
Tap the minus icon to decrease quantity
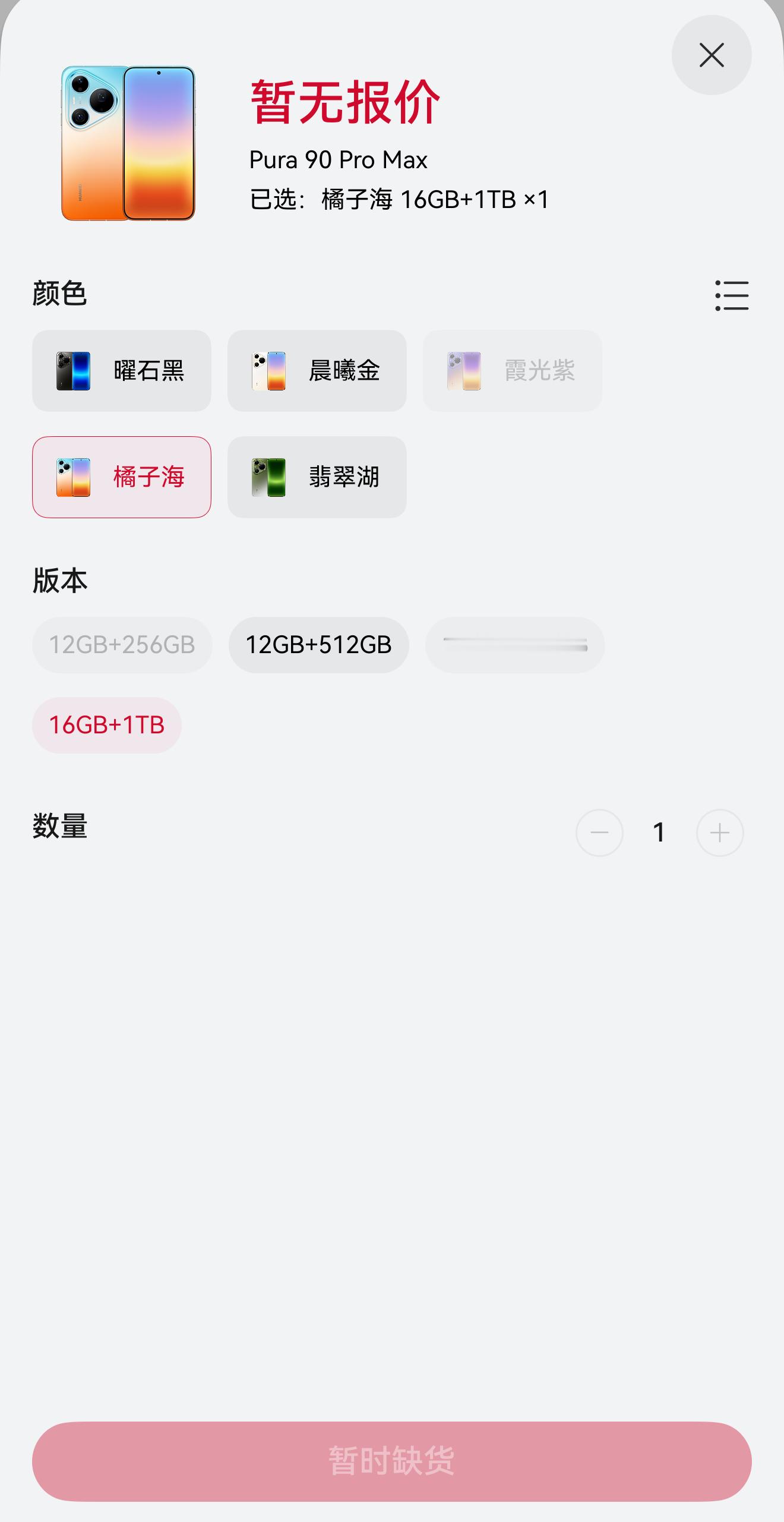[600, 833]
